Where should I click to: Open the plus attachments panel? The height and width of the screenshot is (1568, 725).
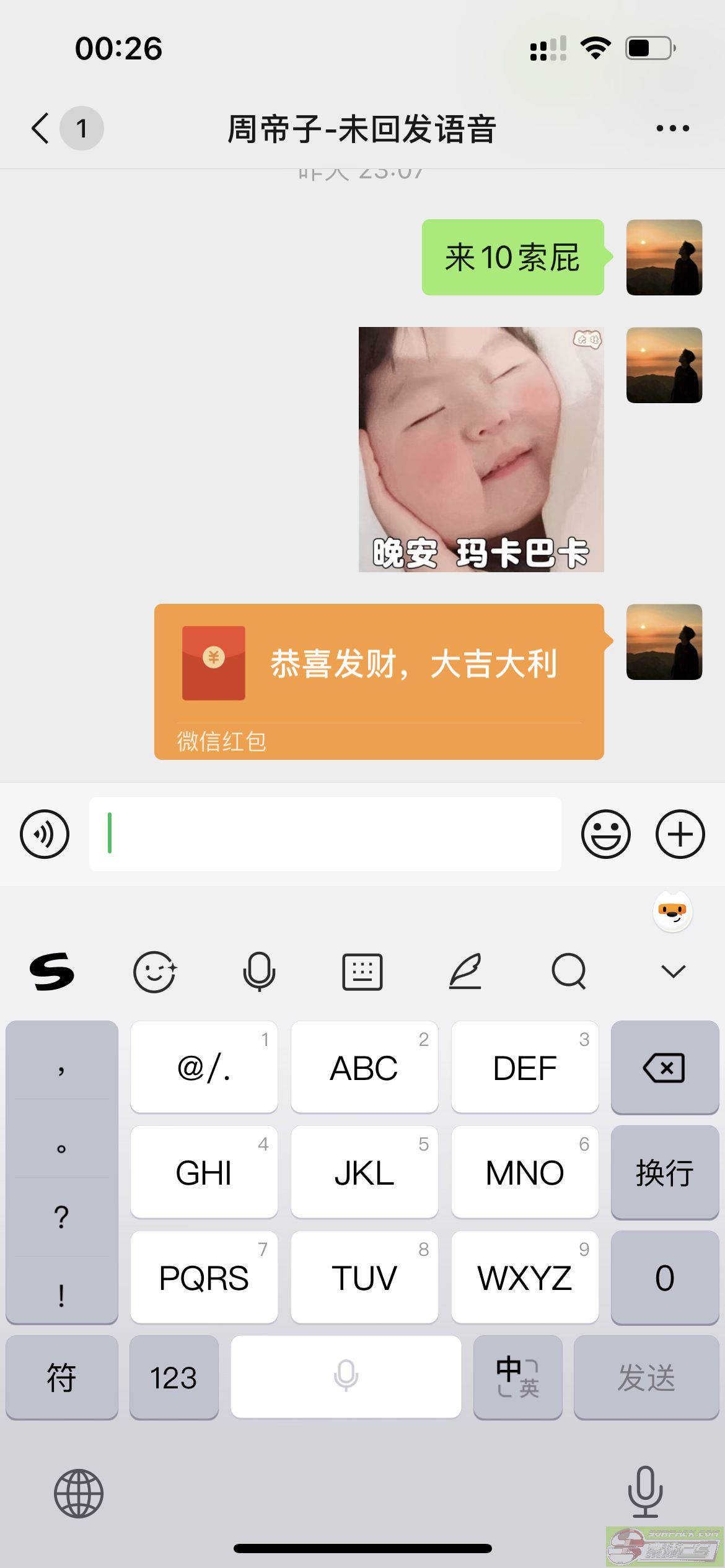[680, 834]
